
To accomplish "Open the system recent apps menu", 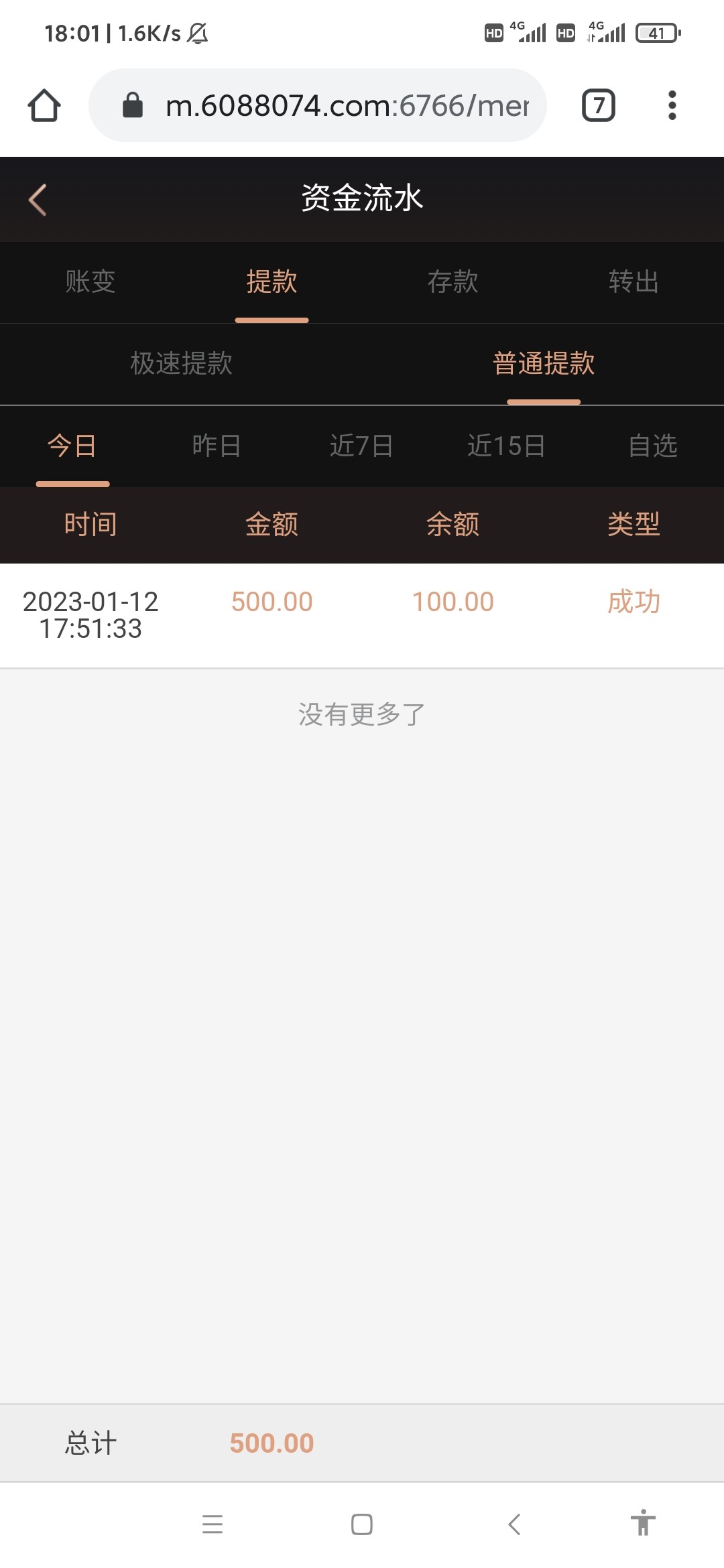I will coord(213,1524).
